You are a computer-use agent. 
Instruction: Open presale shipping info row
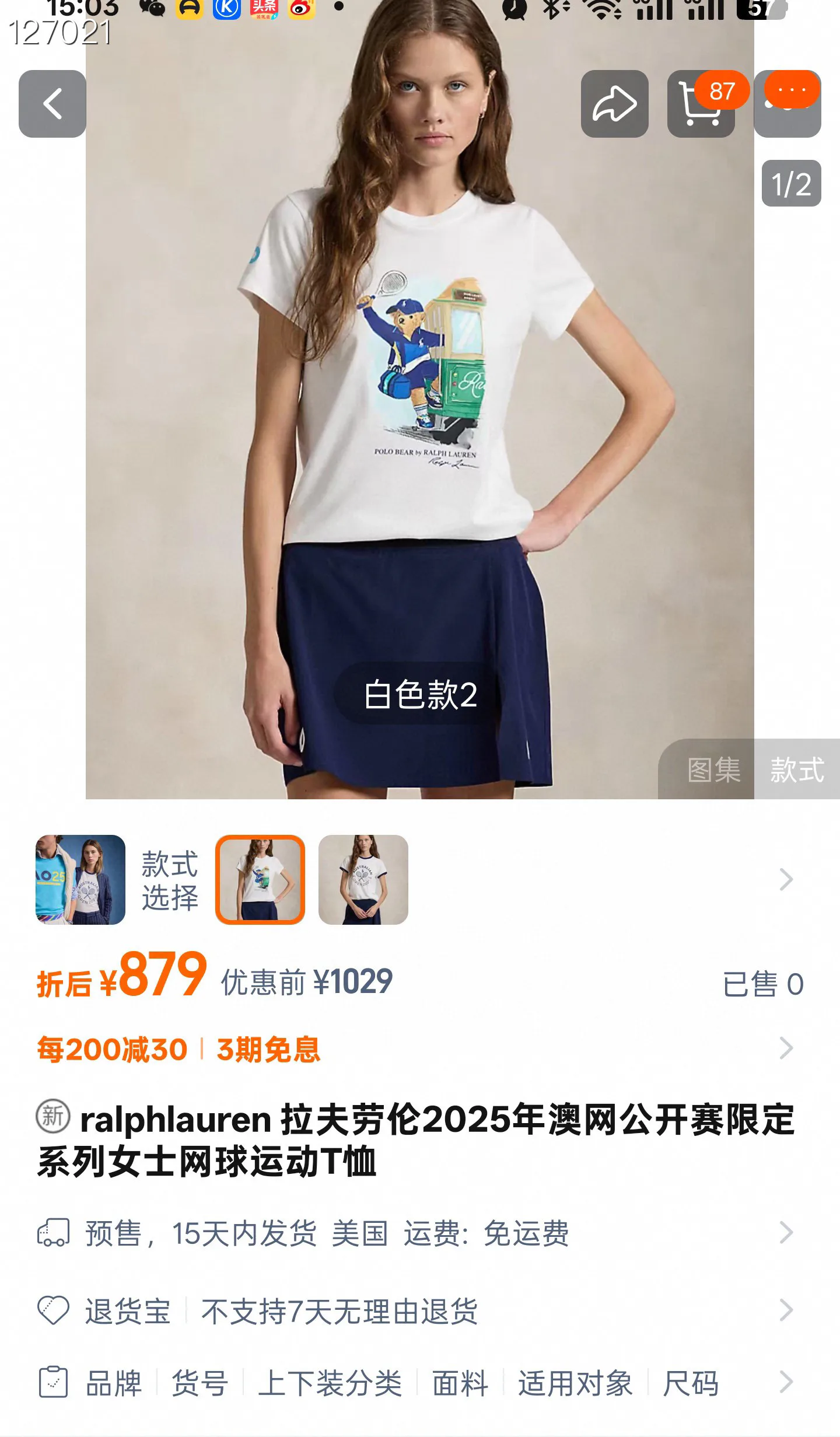click(420, 1233)
